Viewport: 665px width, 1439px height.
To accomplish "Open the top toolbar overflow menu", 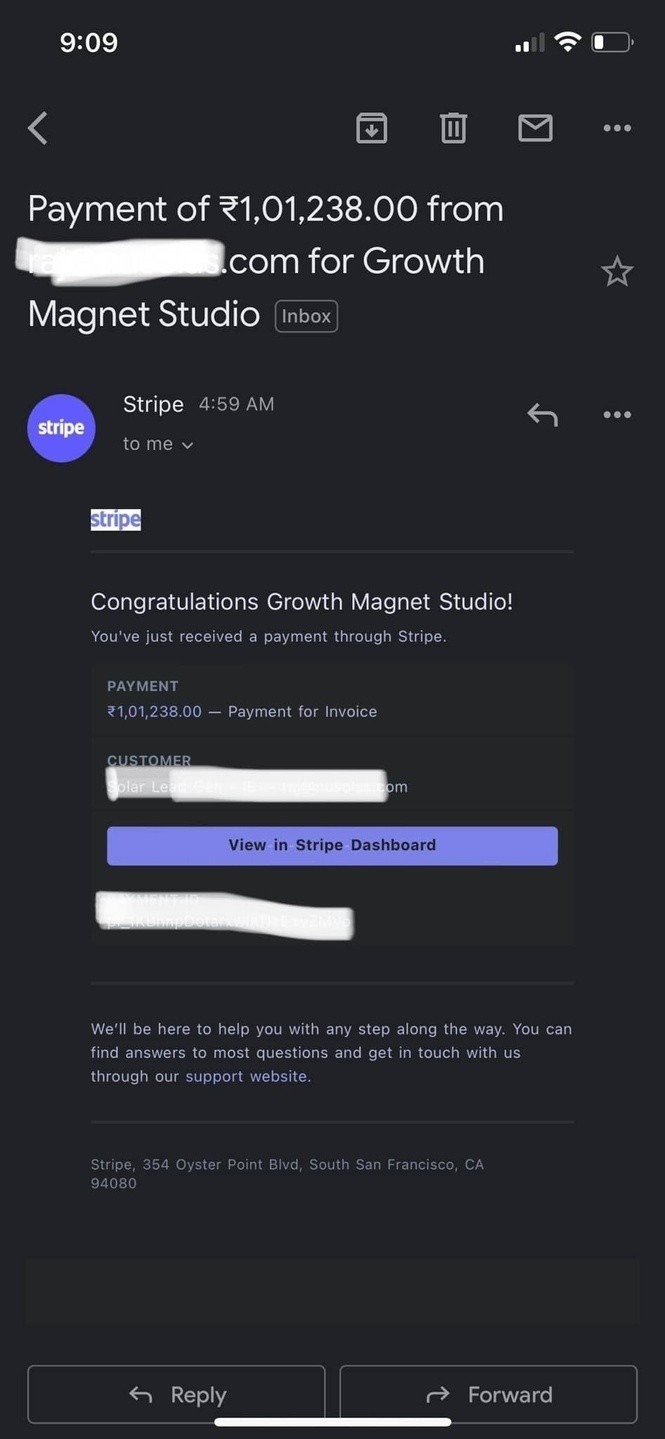I will [617, 128].
